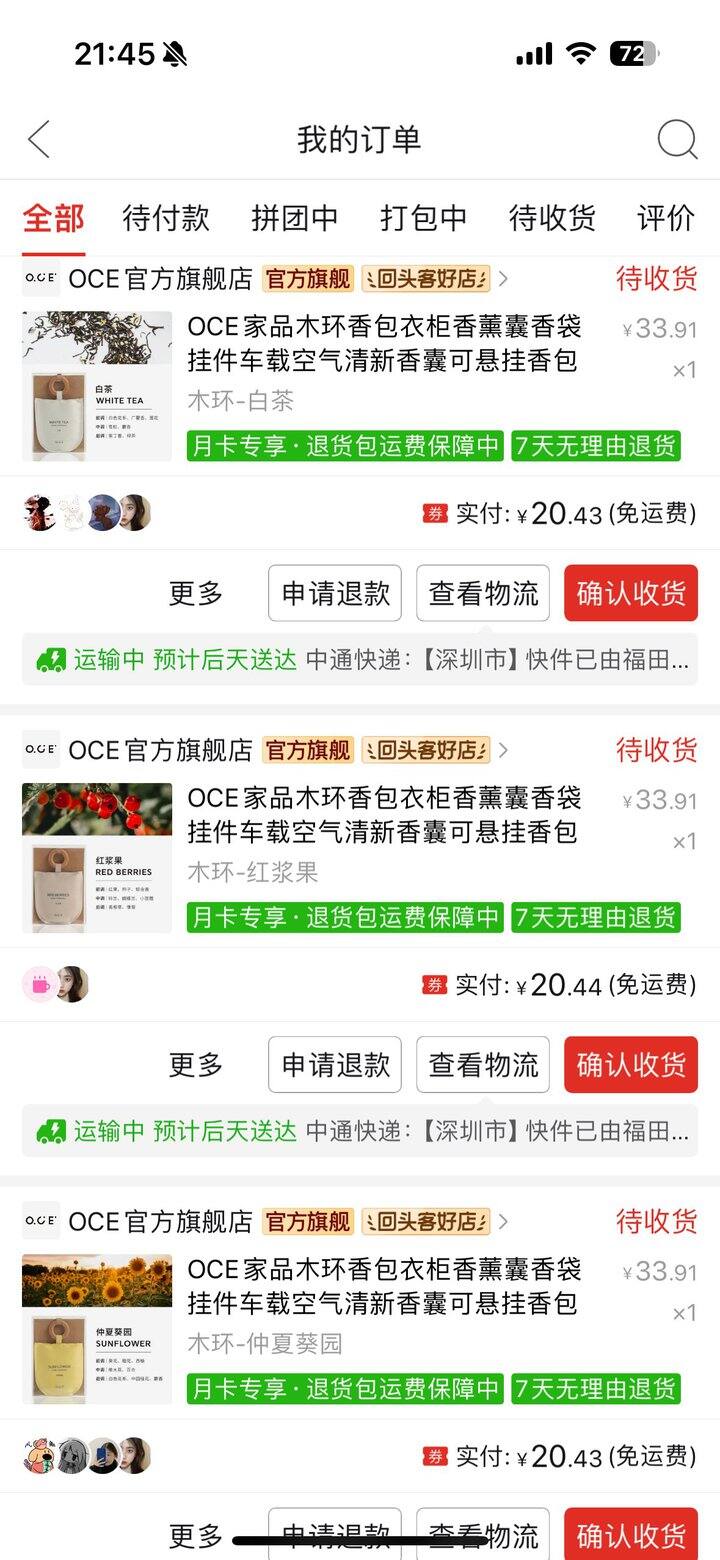The height and width of the screenshot is (1560, 720).
Task: Confirm receipt of the 白茶 order
Action: pos(631,593)
